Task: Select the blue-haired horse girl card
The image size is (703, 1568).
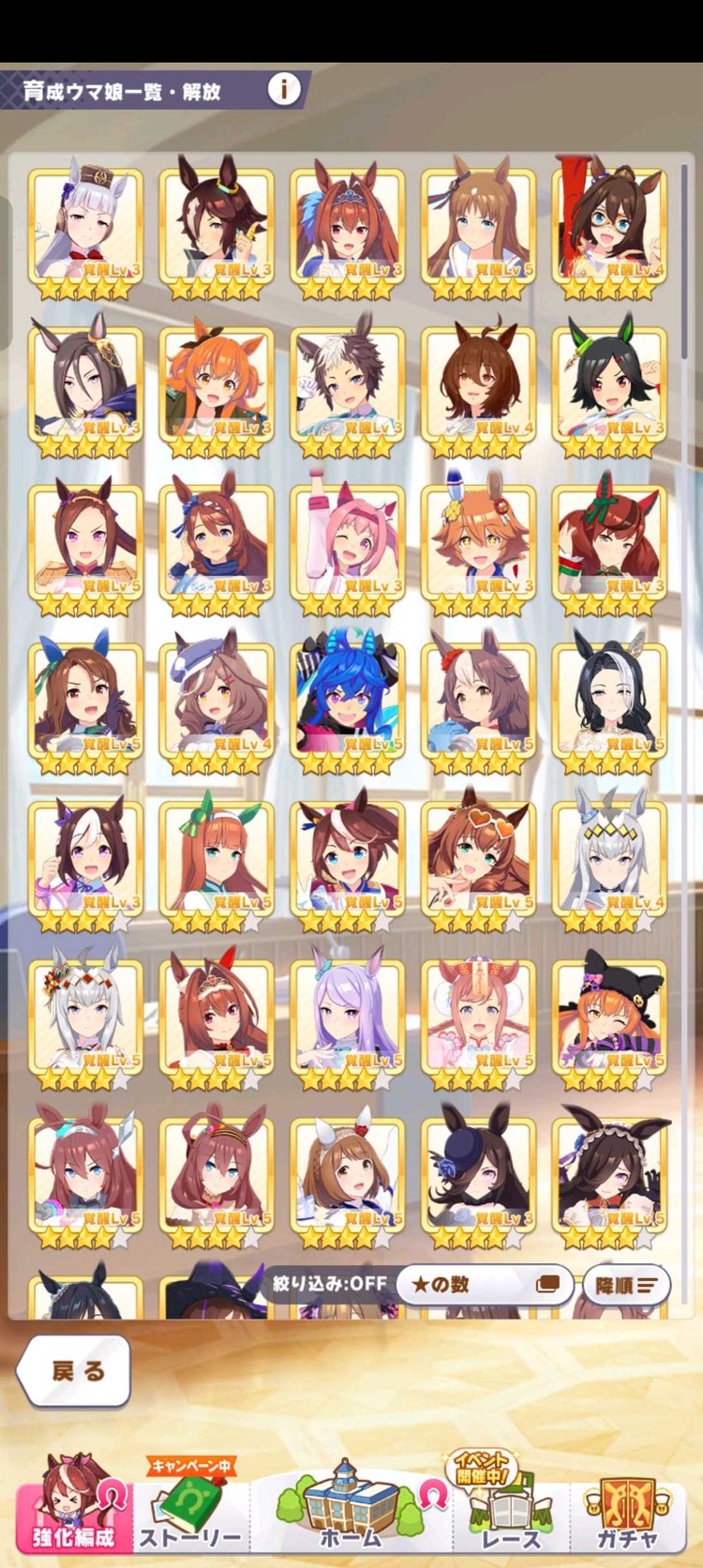Action: [x=348, y=700]
